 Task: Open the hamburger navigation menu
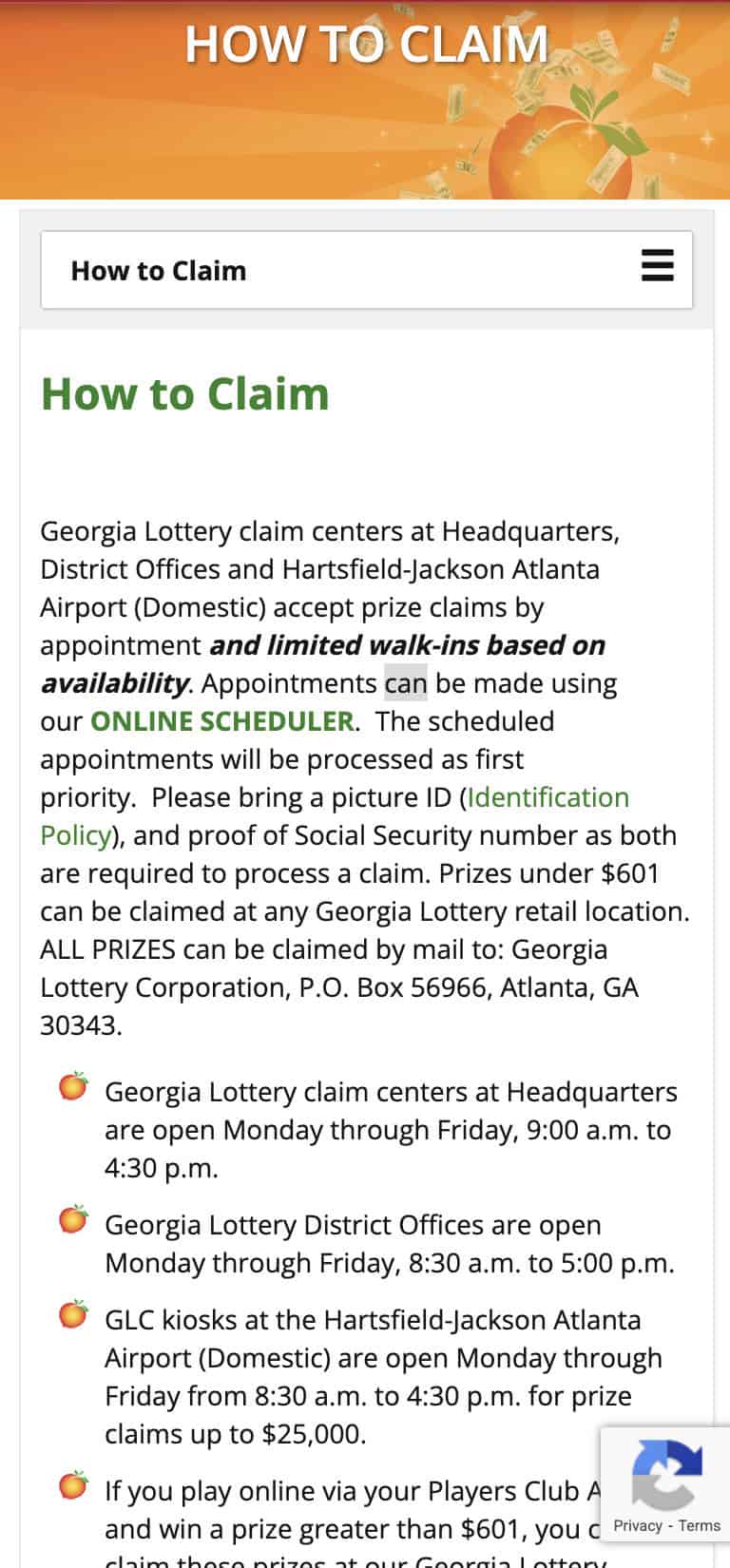[x=657, y=268]
